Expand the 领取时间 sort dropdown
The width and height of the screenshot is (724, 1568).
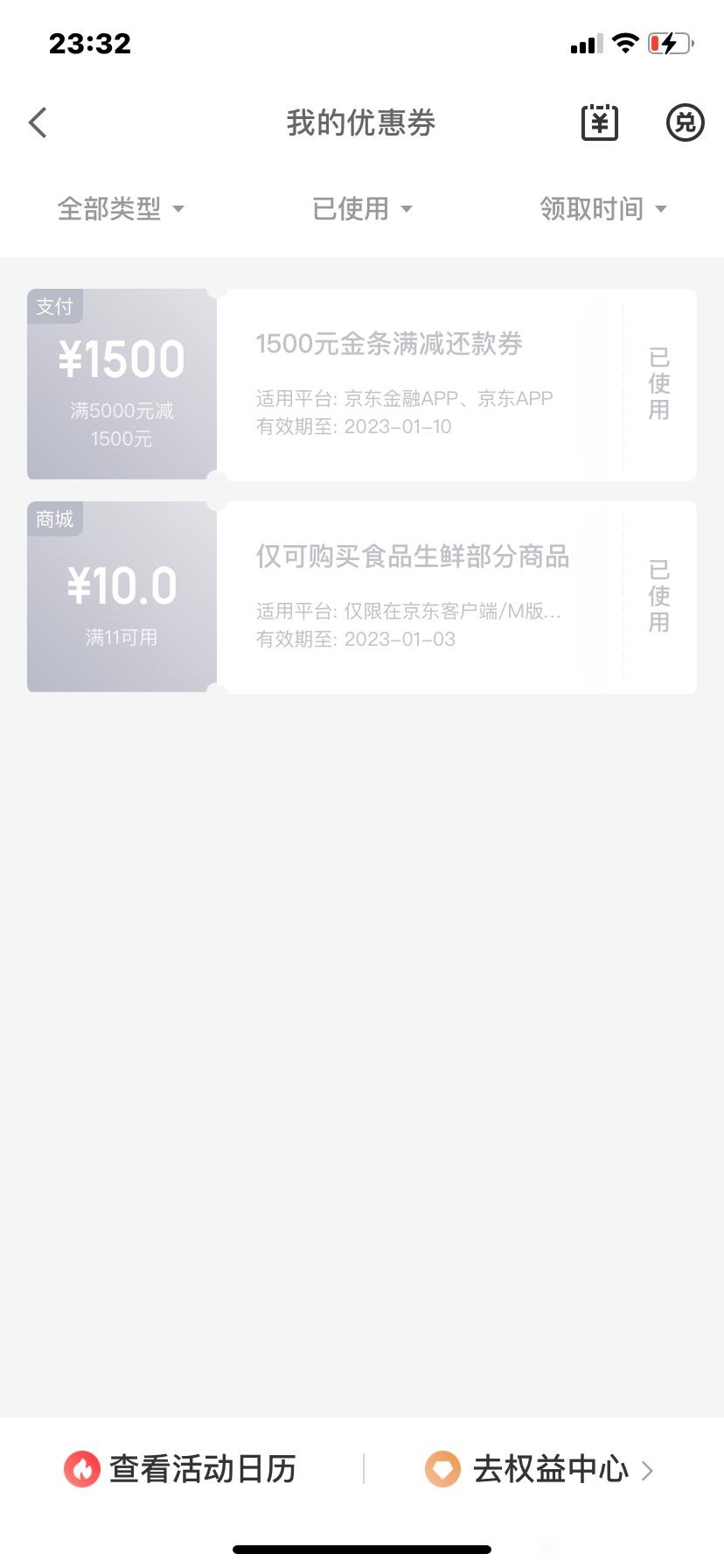click(x=603, y=209)
